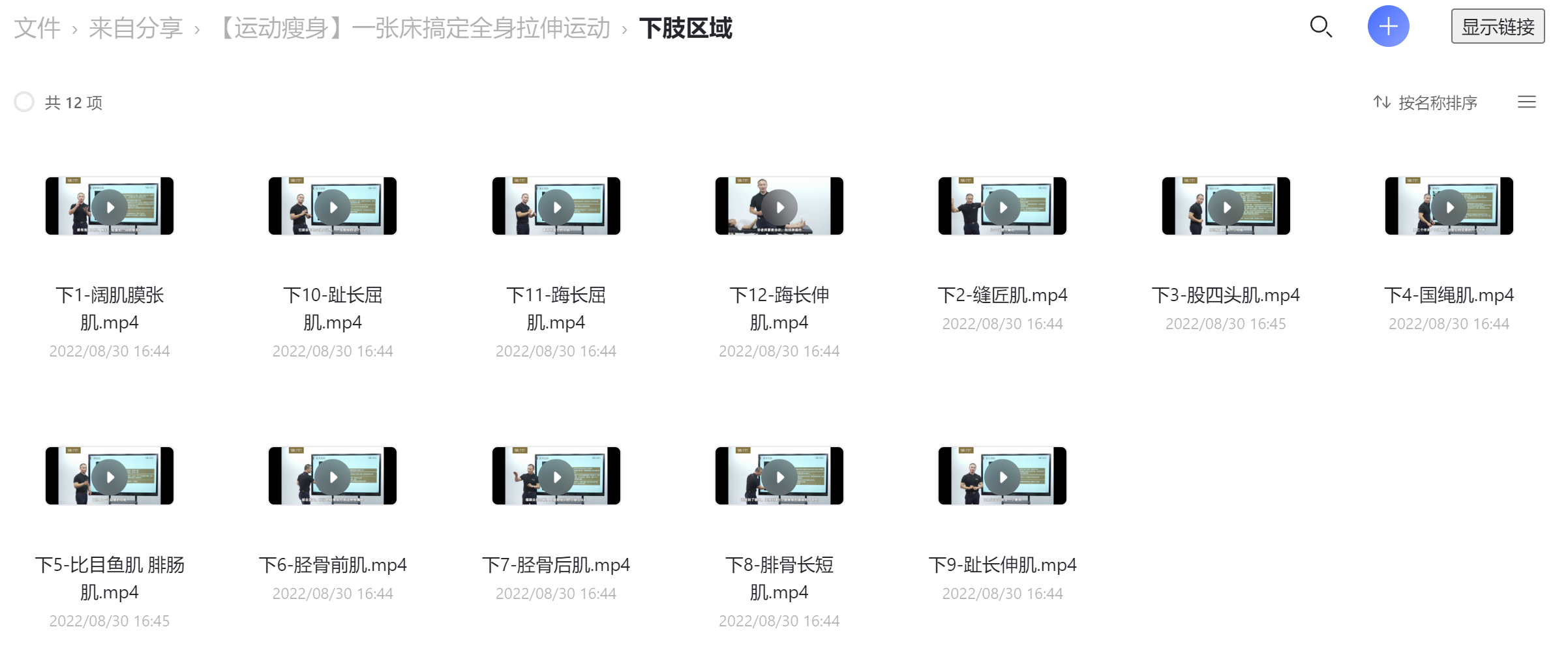Open video 下11-踇长屈肌.mp4
This screenshot has height=657, width=1568.
pyautogui.click(x=556, y=207)
